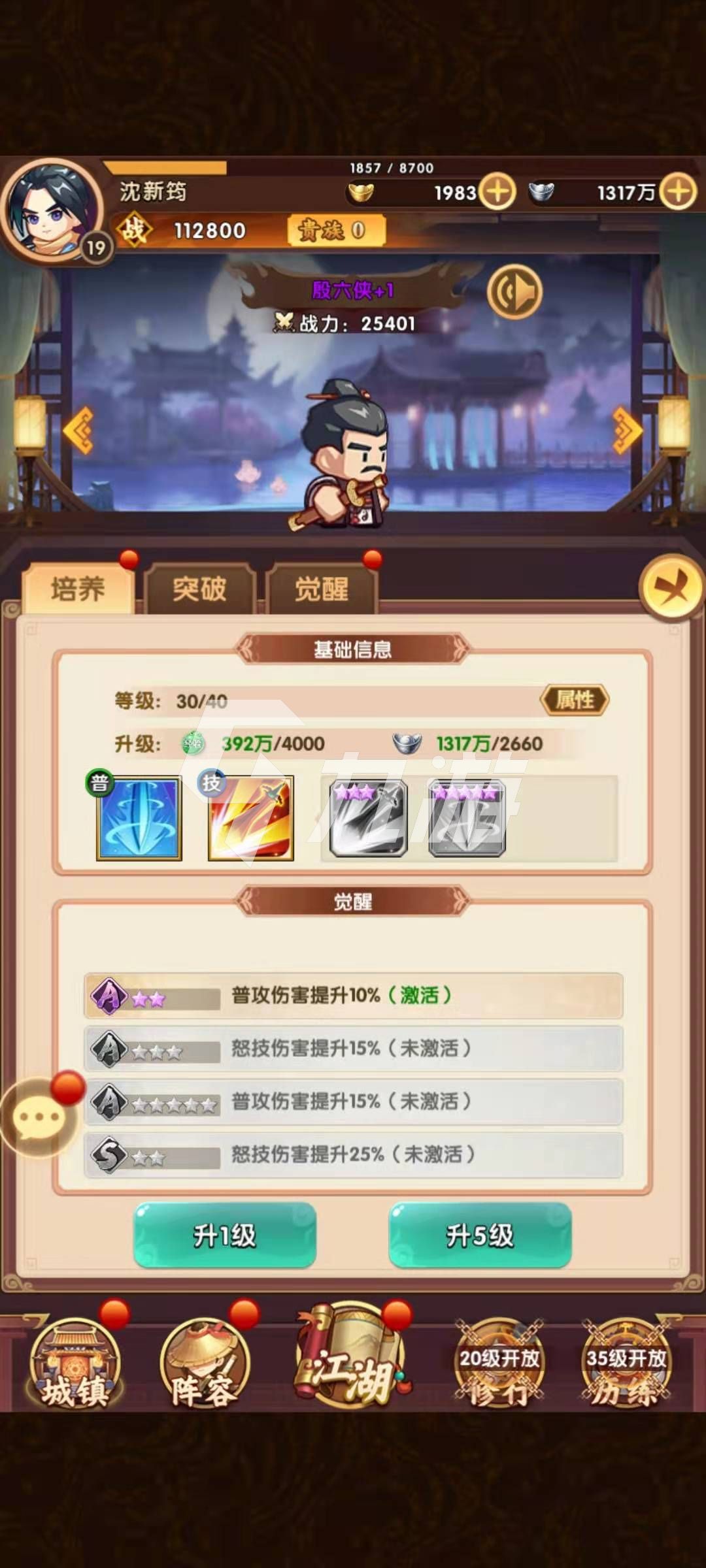
Task: Go to the 城镇 town menu
Action: tap(75, 1364)
